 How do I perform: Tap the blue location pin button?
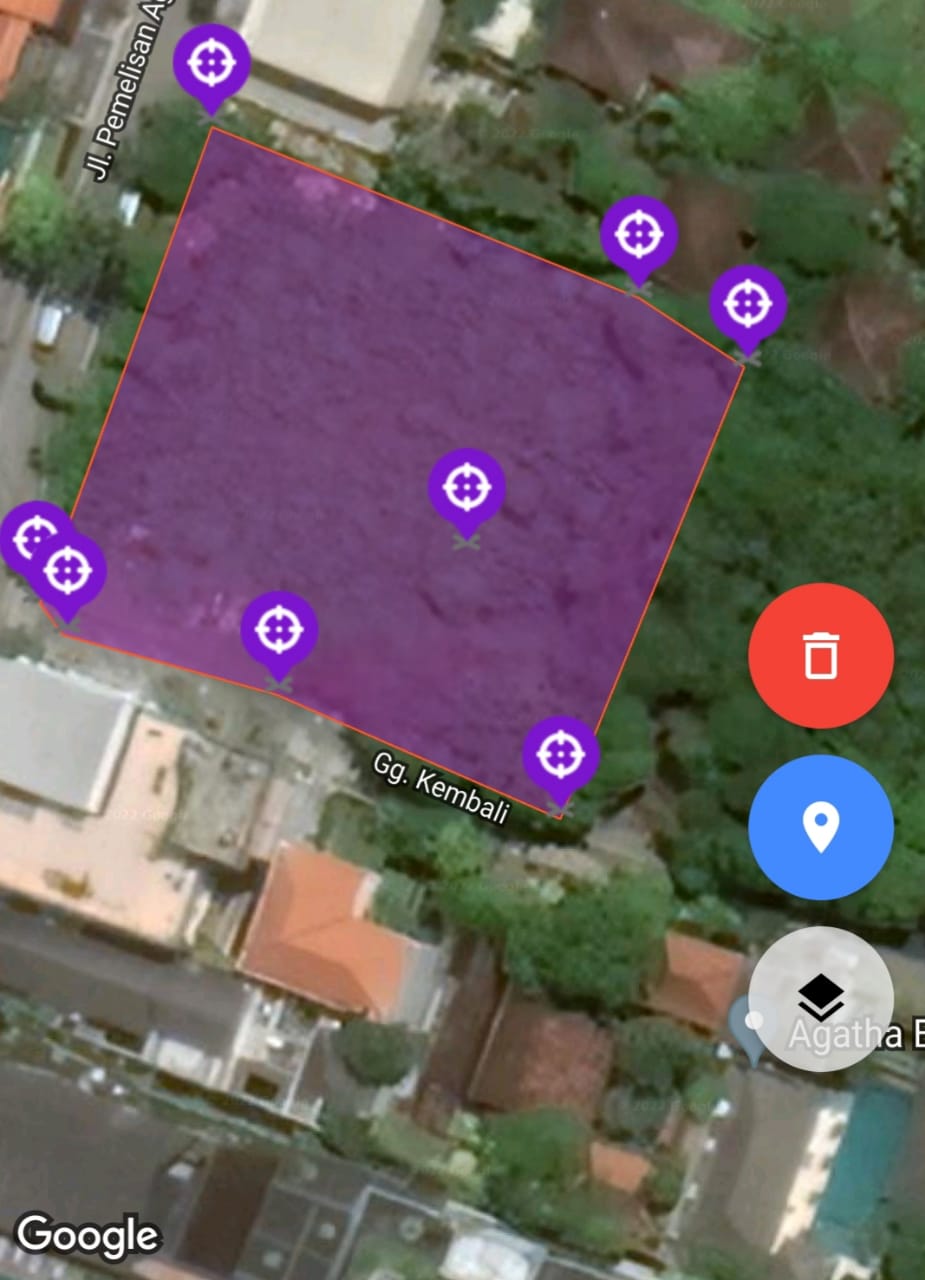[820, 827]
